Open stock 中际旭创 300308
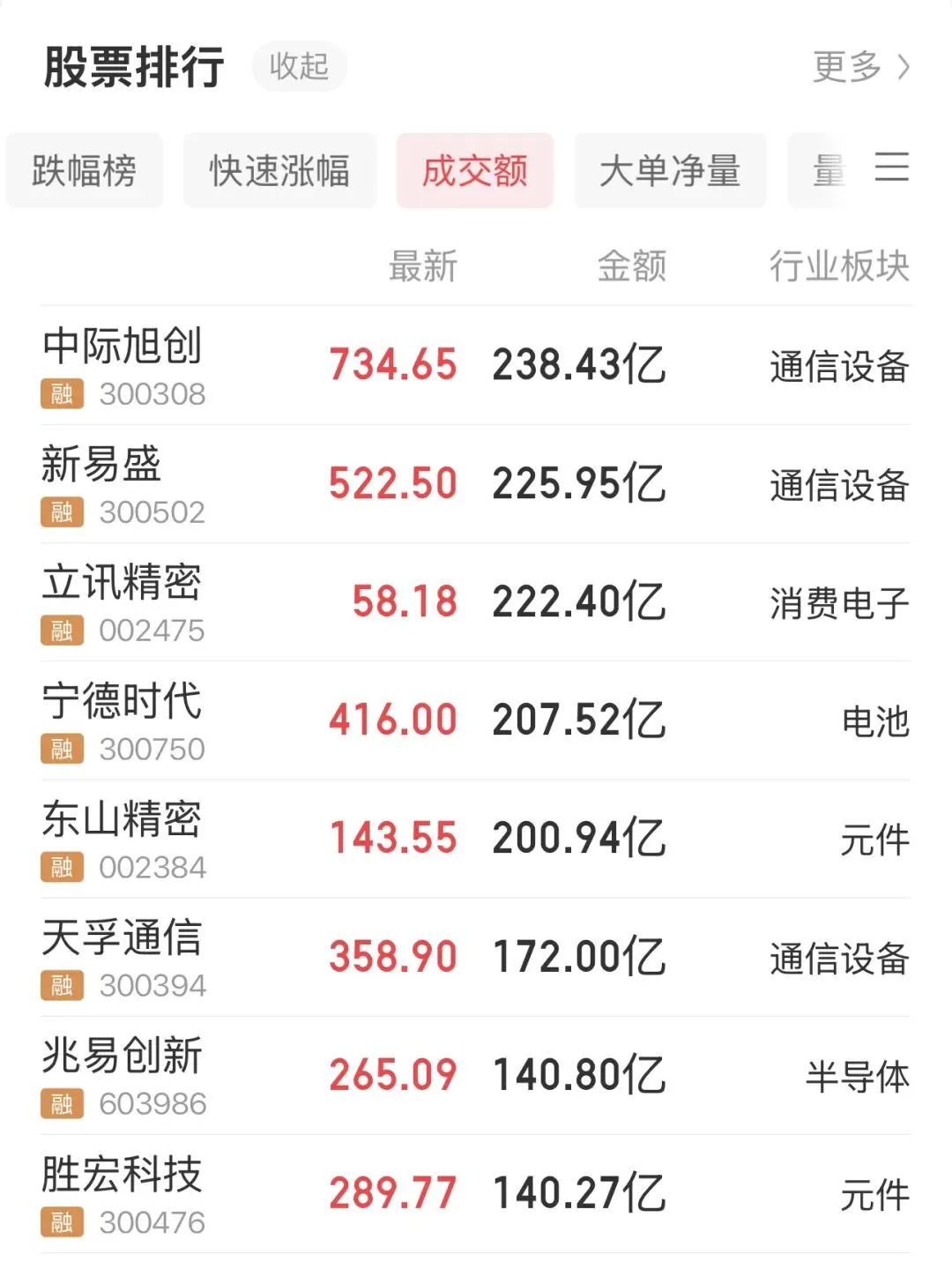 [476, 366]
